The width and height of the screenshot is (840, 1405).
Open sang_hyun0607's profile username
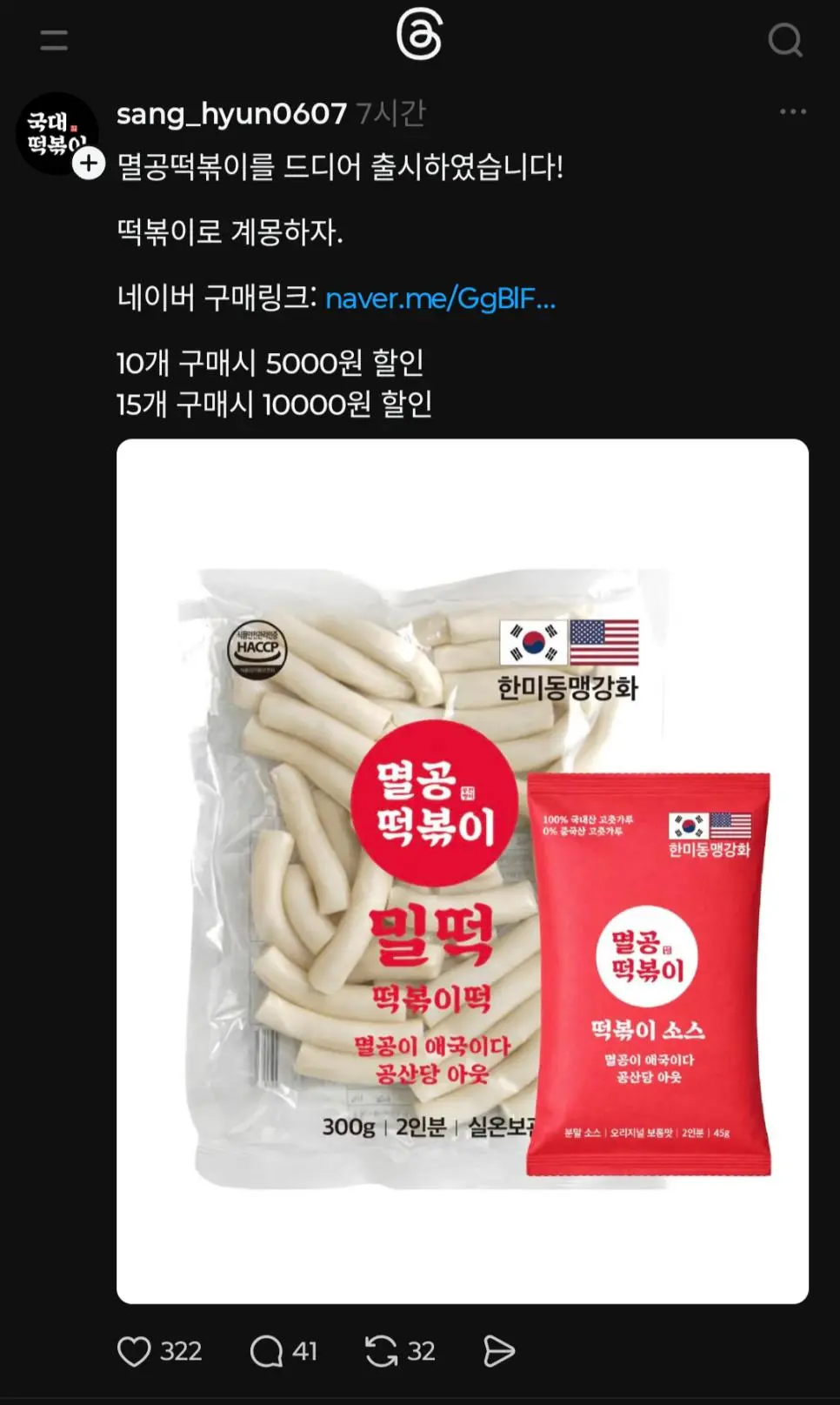[231, 114]
